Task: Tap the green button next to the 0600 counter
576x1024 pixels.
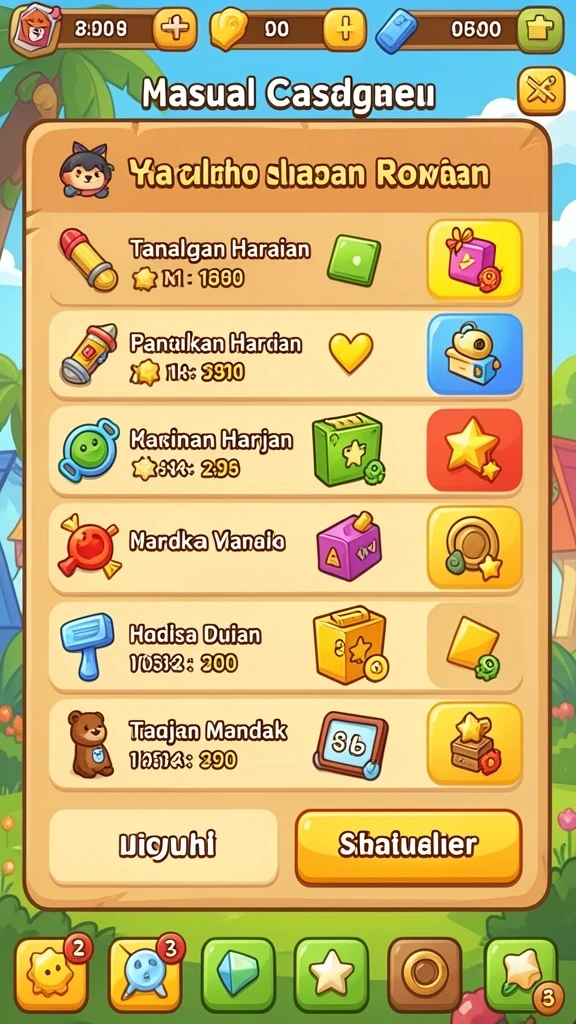Action: pyautogui.click(x=540, y=29)
